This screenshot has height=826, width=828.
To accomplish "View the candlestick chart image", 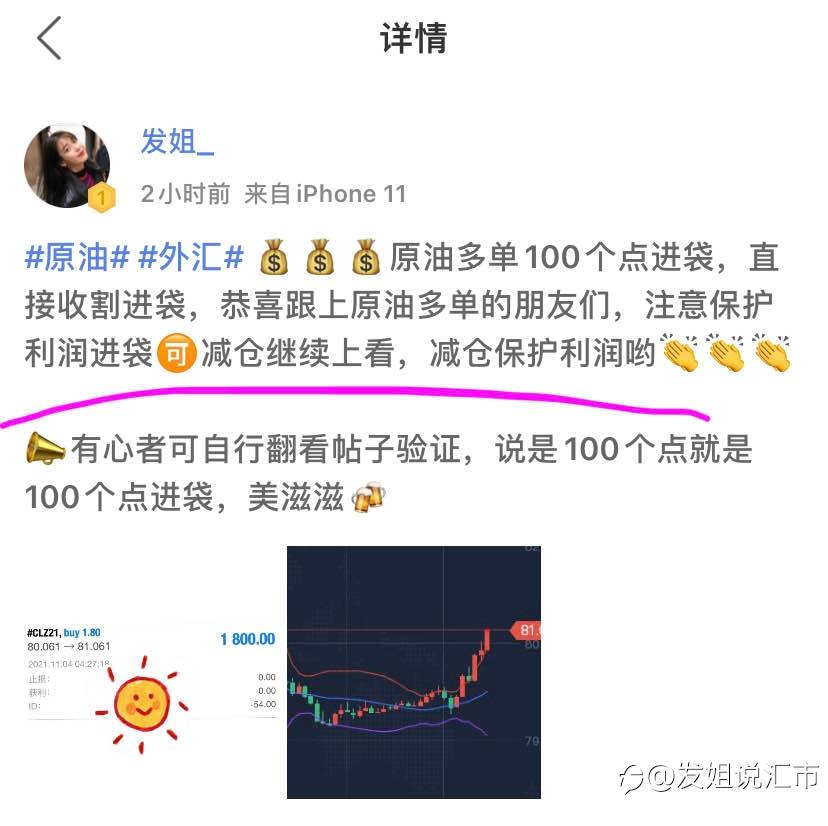I will pos(414,672).
